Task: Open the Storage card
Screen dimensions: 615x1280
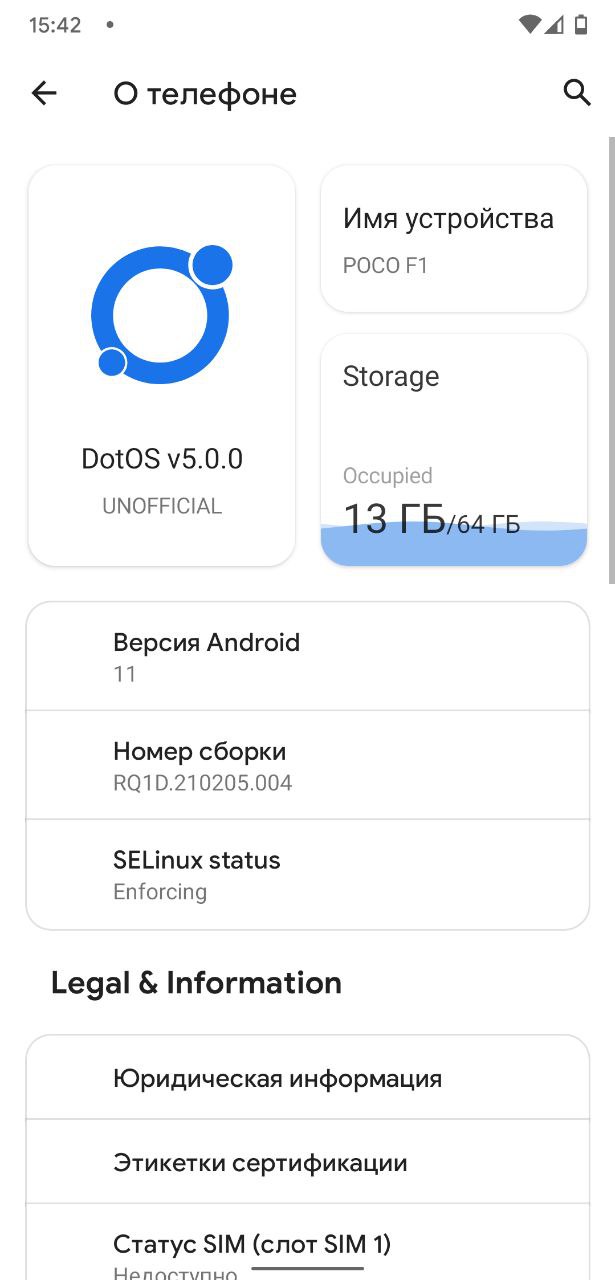Action: [x=454, y=450]
